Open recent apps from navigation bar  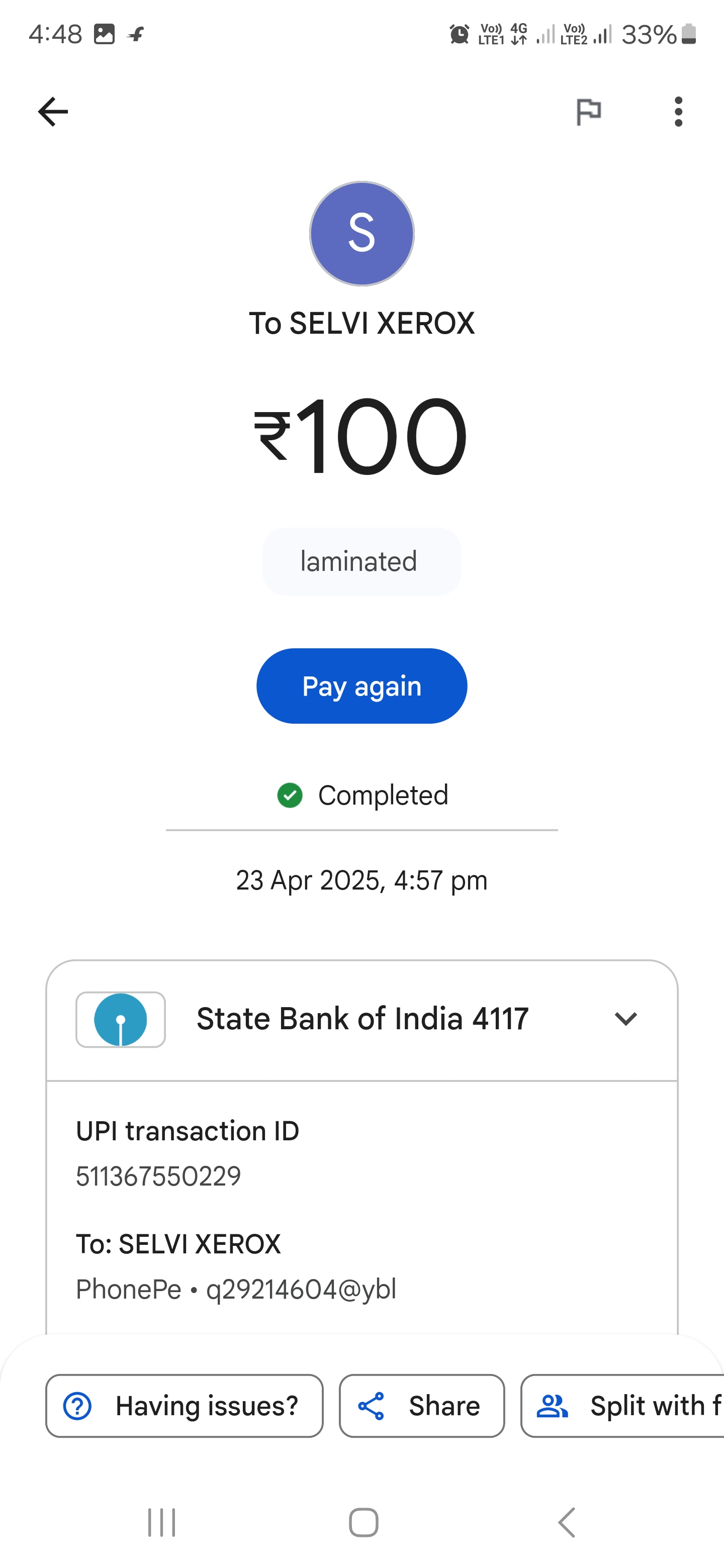162,1522
